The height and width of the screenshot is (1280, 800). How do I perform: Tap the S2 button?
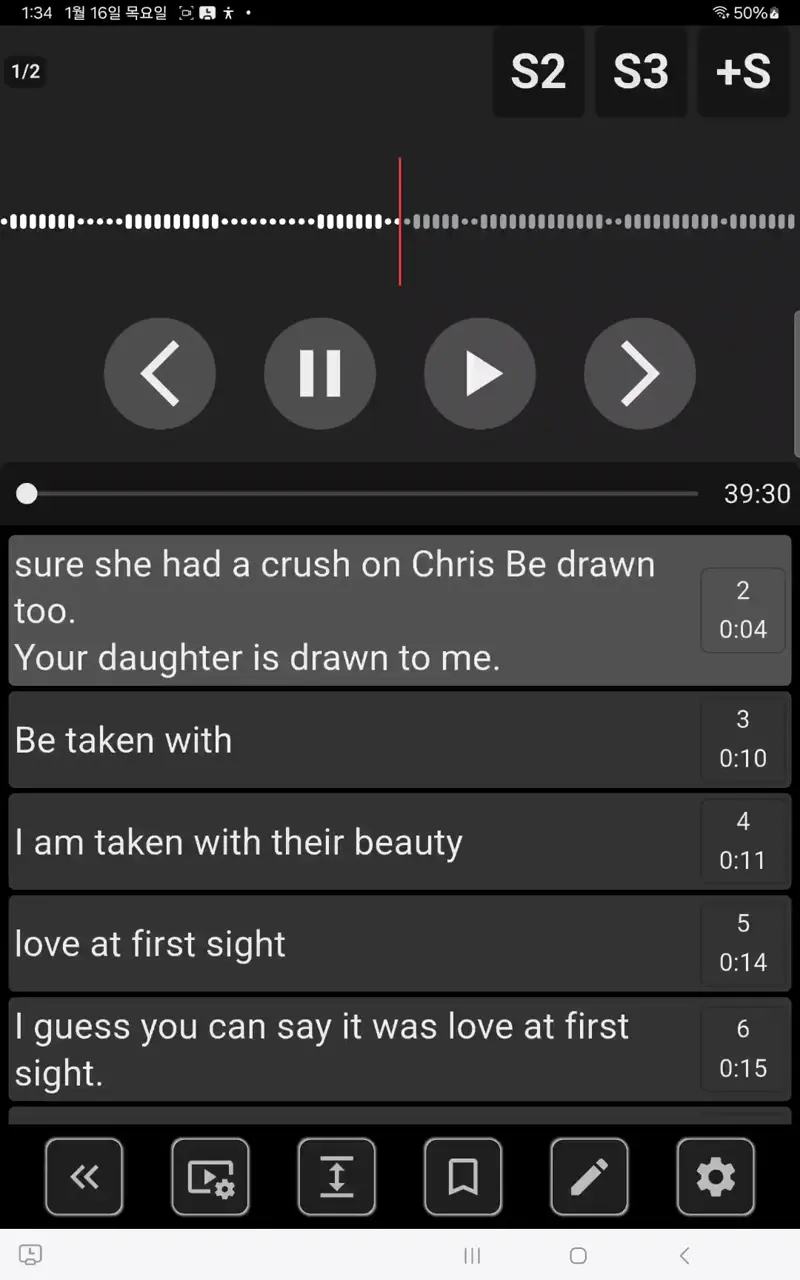538,72
